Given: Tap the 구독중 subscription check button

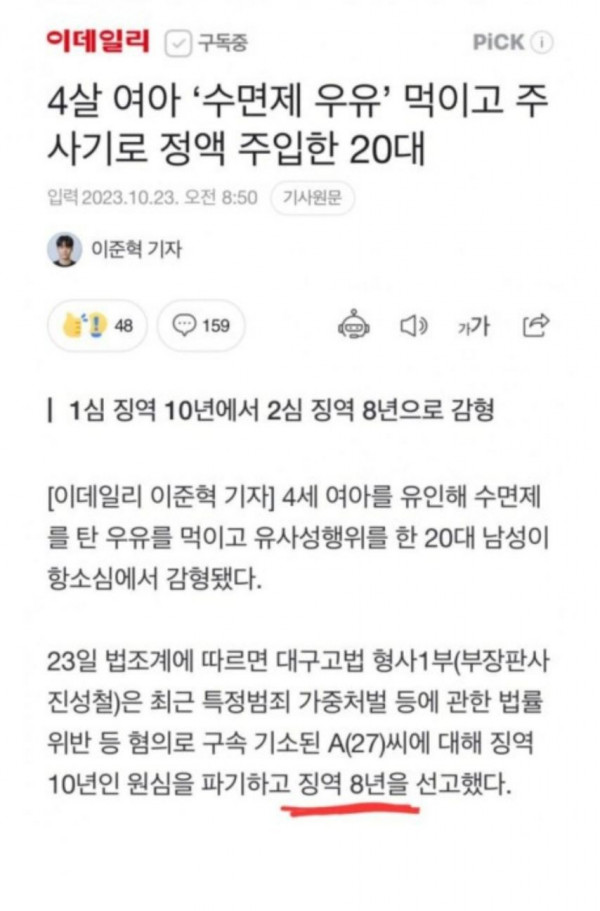Looking at the screenshot, I should click(x=207, y=43).
